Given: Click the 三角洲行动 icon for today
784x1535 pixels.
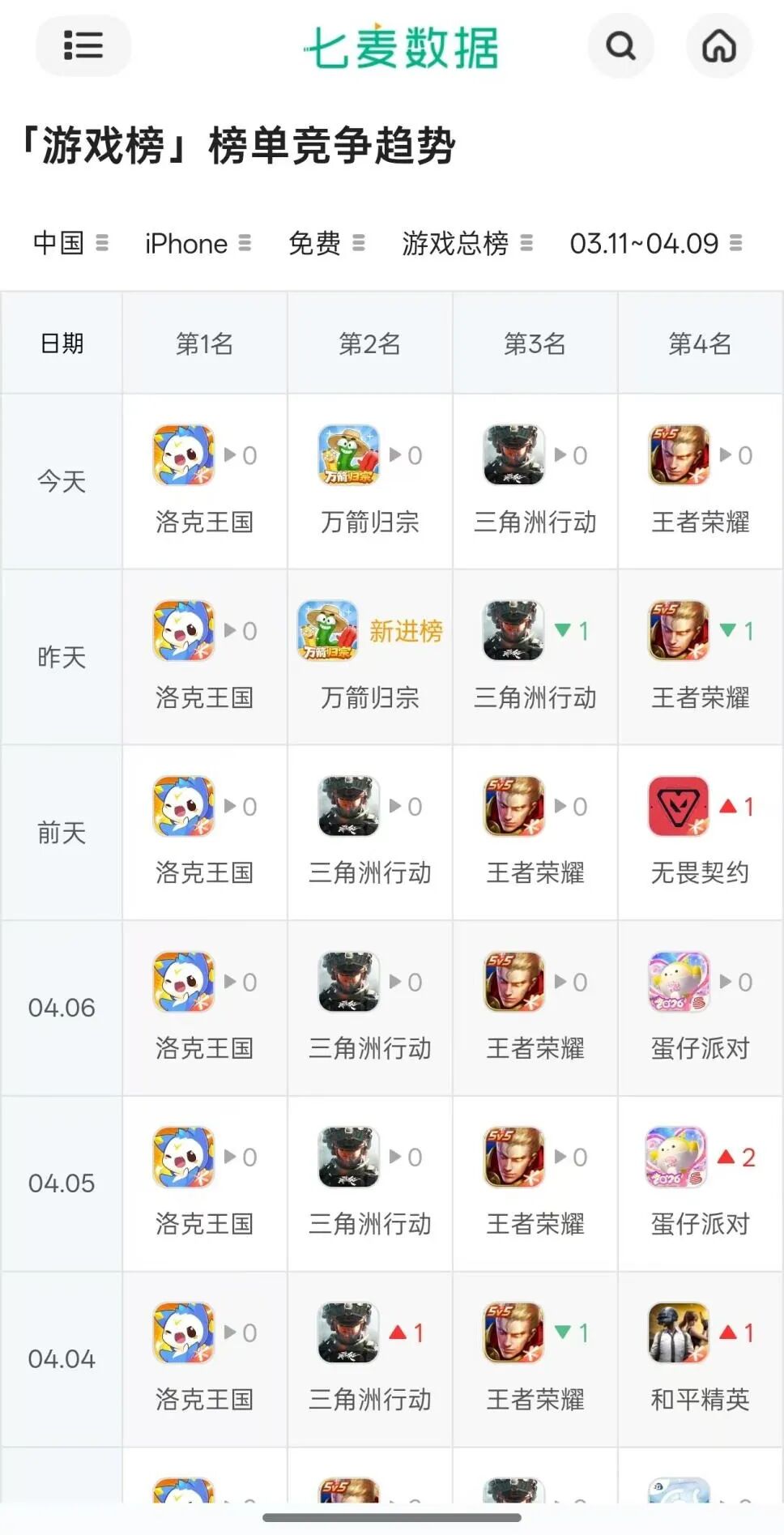Looking at the screenshot, I should click(x=511, y=455).
